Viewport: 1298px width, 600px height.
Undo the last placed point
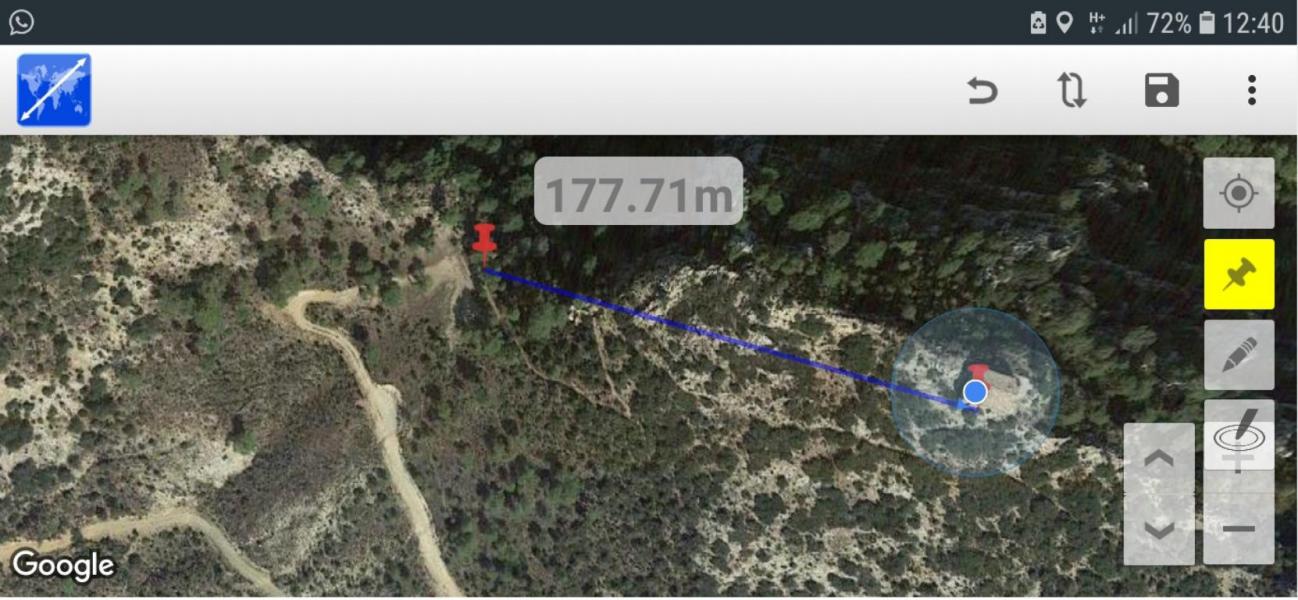coord(982,91)
